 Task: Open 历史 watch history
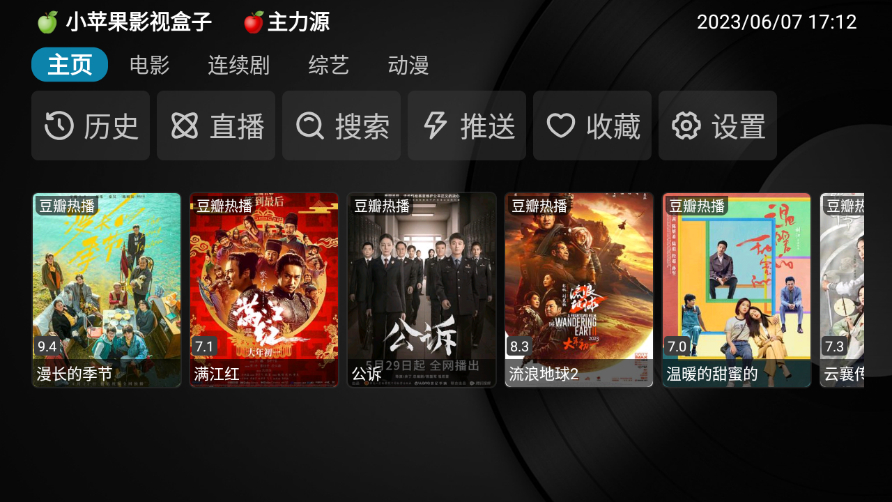point(90,126)
